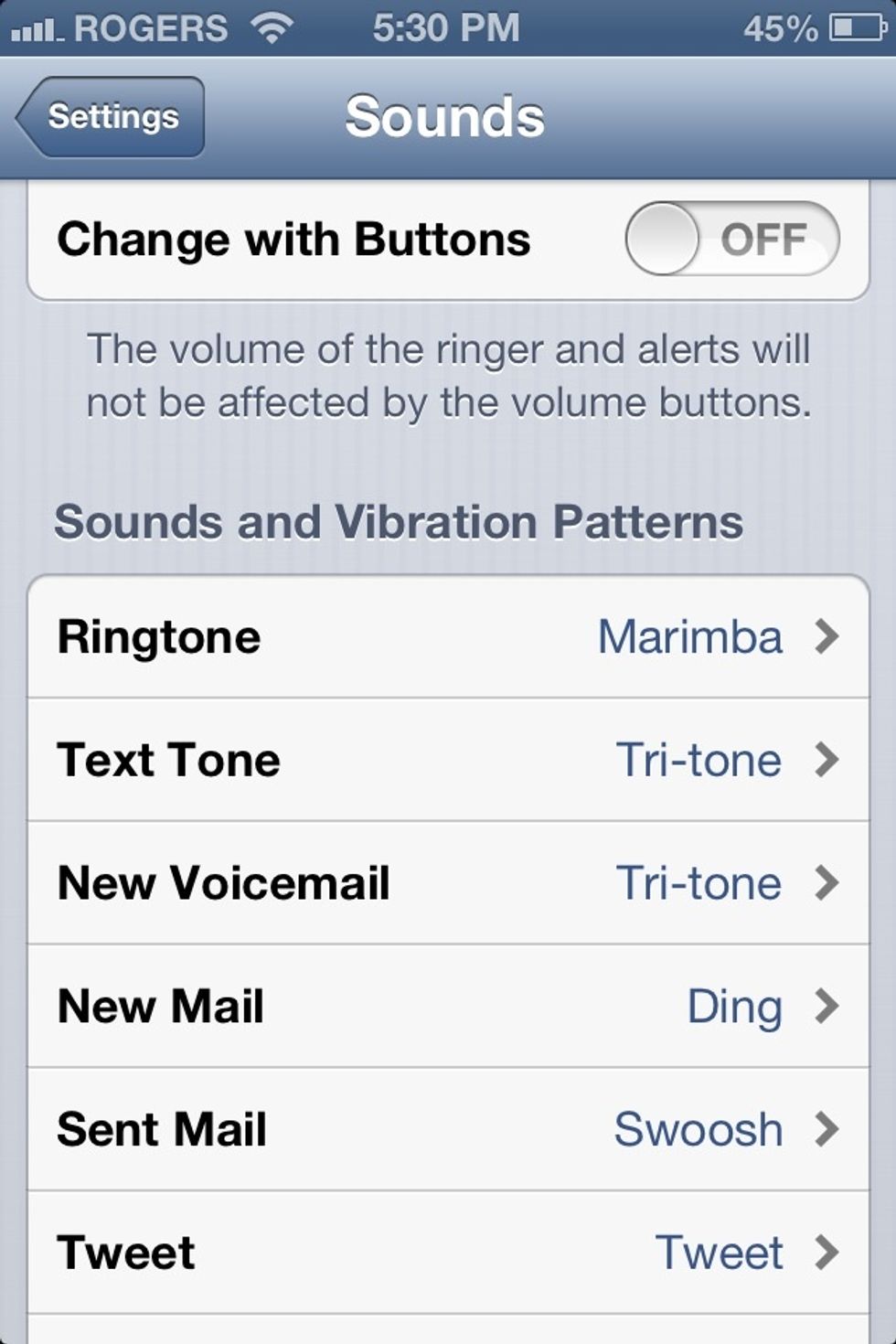Select the Sounds title header
The width and height of the screenshot is (896, 1344).
tap(445, 115)
